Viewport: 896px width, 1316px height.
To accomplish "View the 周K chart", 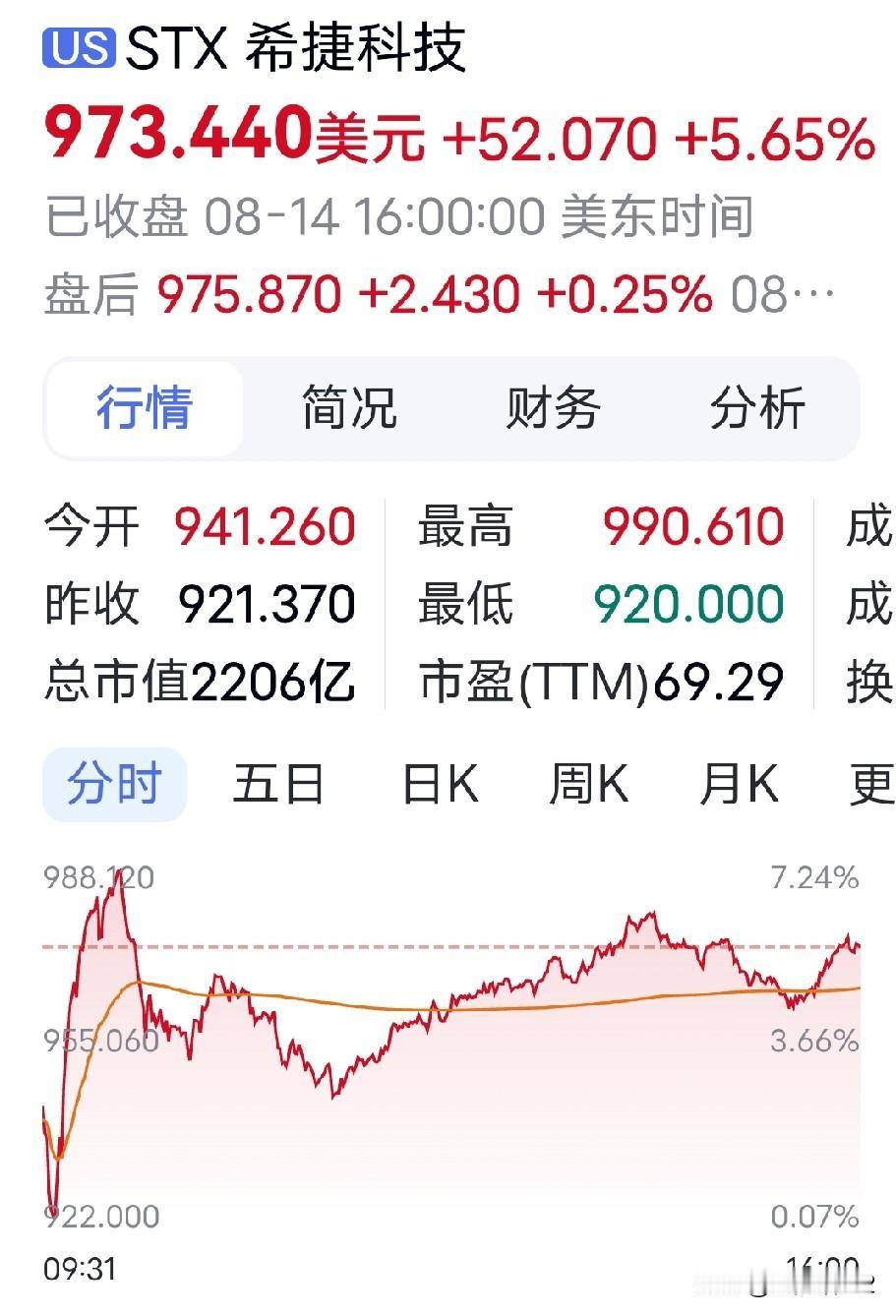I will tap(588, 785).
